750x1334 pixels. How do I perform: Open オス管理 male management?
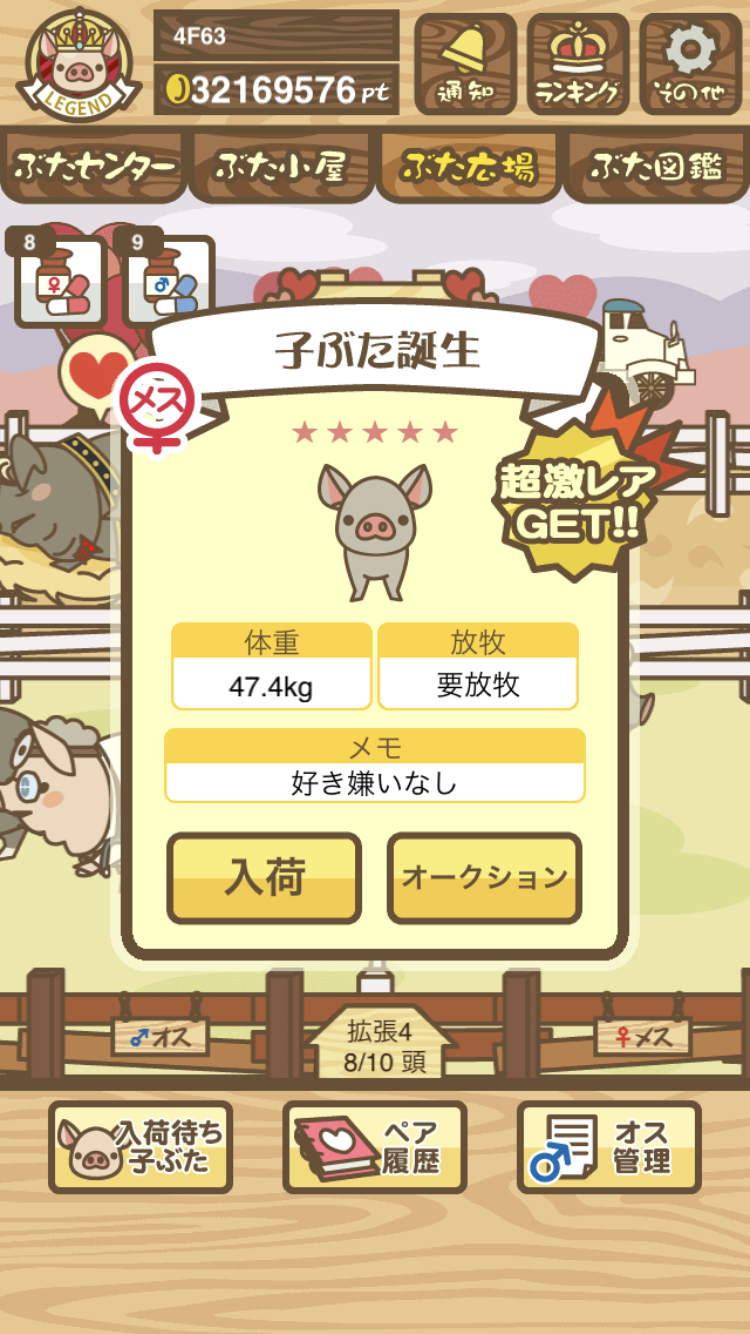pyautogui.click(x=608, y=1147)
